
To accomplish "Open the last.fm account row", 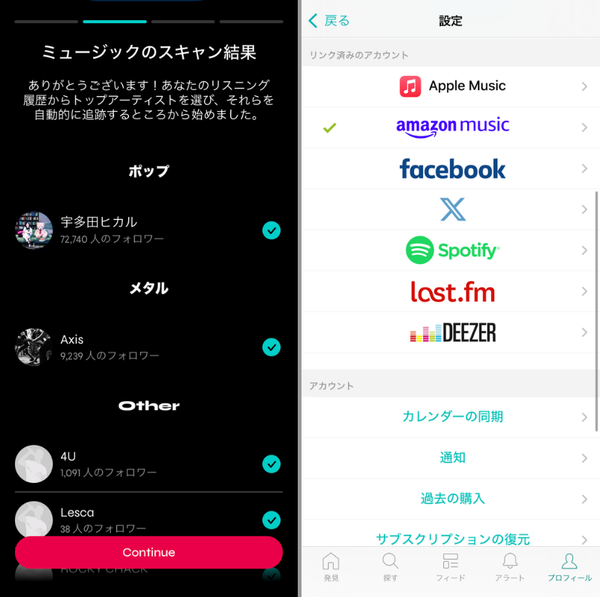I will pos(451,291).
